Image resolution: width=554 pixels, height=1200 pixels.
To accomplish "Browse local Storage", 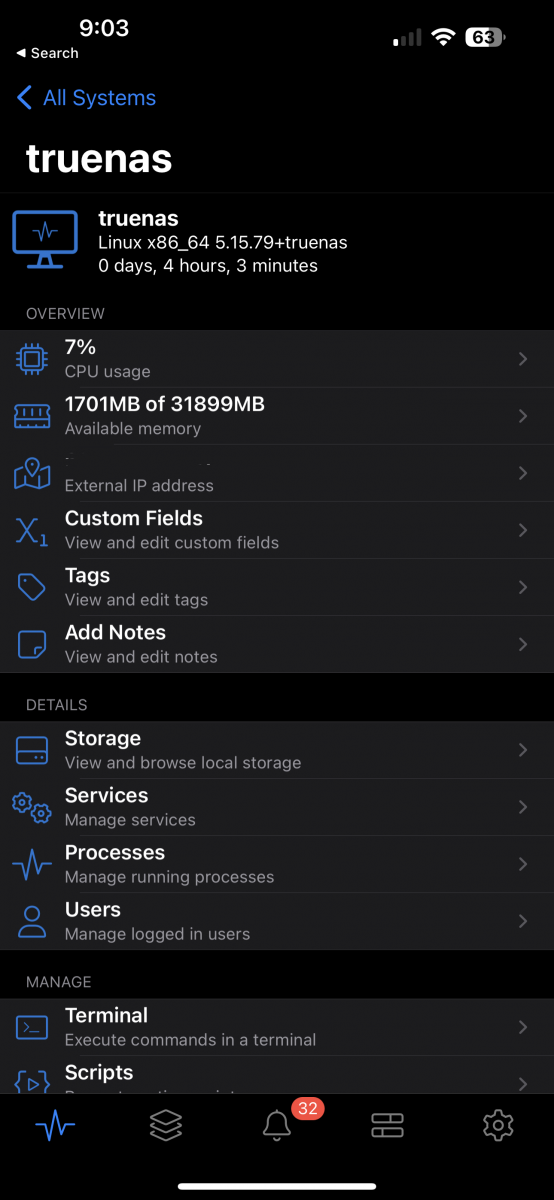I will click(277, 750).
